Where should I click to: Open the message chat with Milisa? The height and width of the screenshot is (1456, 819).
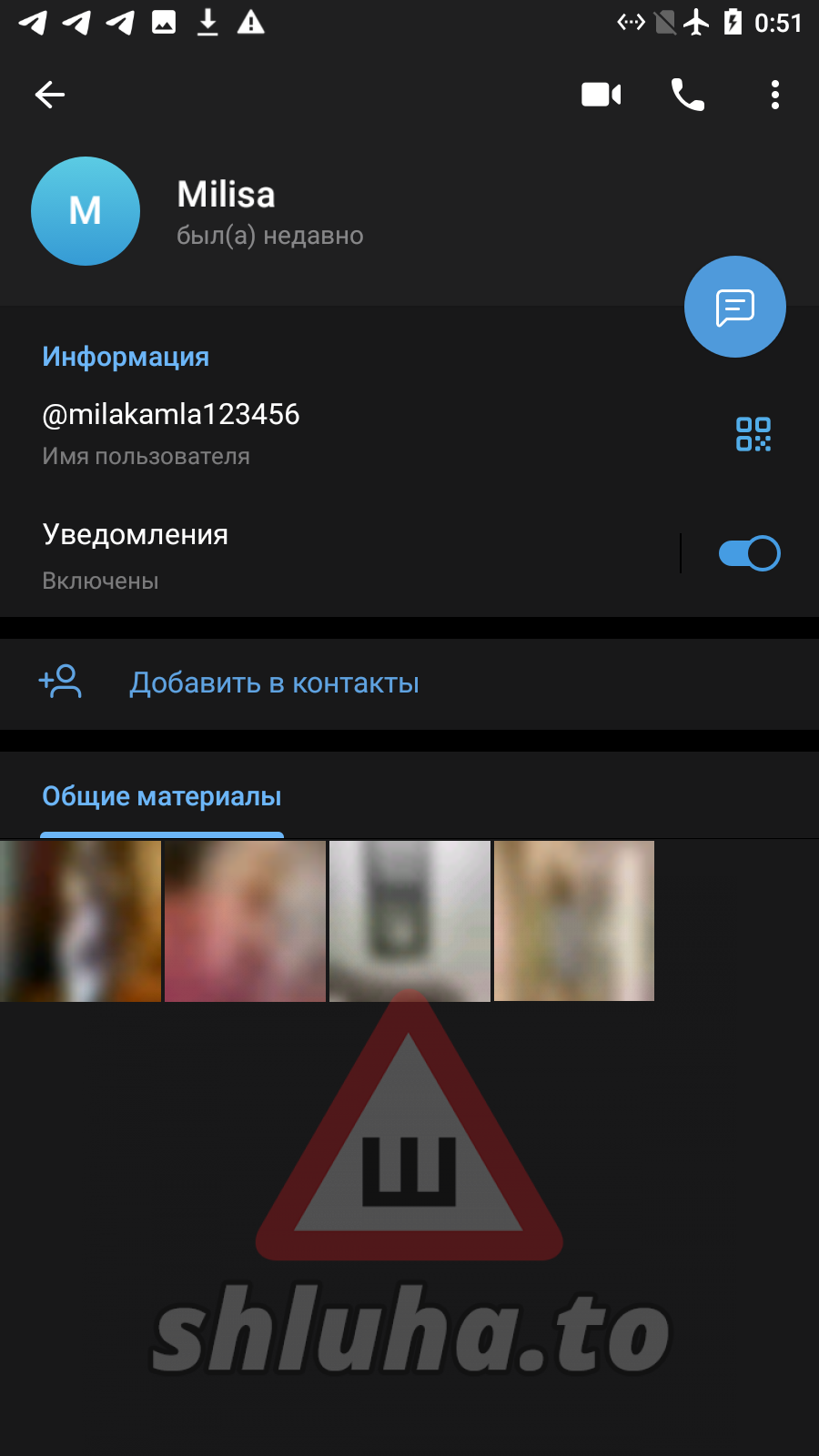[x=734, y=307]
